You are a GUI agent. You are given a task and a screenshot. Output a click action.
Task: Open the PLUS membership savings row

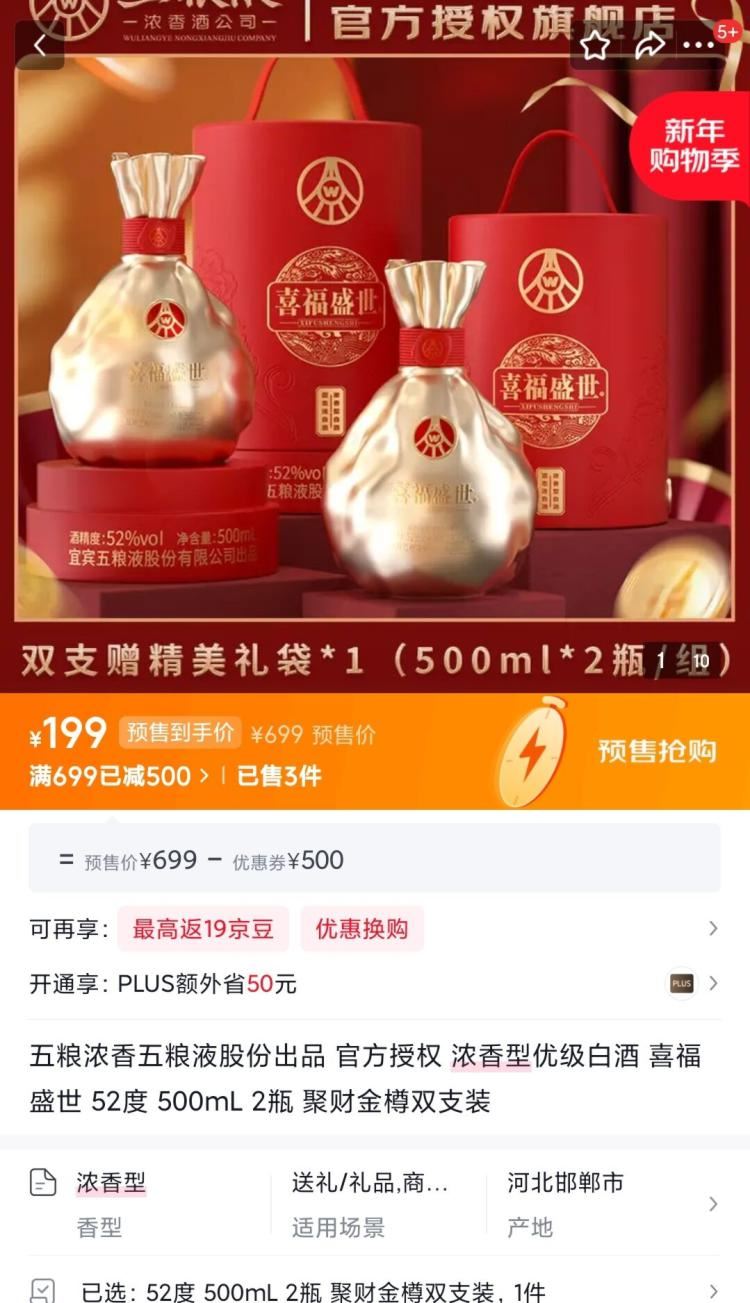(375, 984)
